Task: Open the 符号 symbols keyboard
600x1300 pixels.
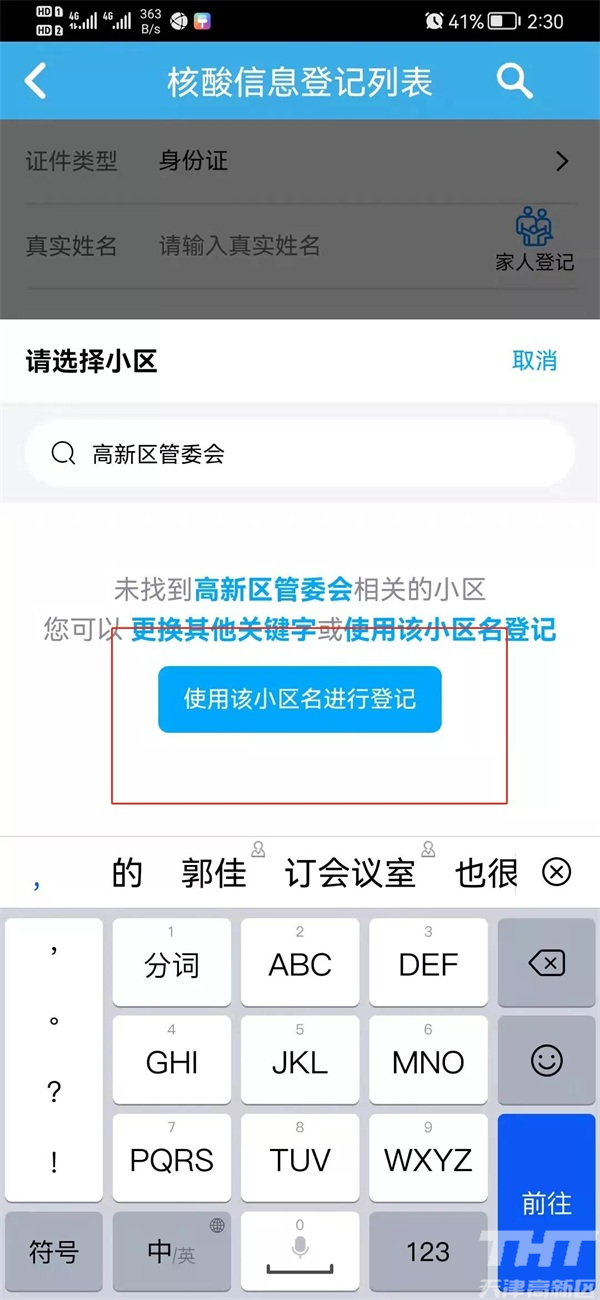Action: 54,1251
